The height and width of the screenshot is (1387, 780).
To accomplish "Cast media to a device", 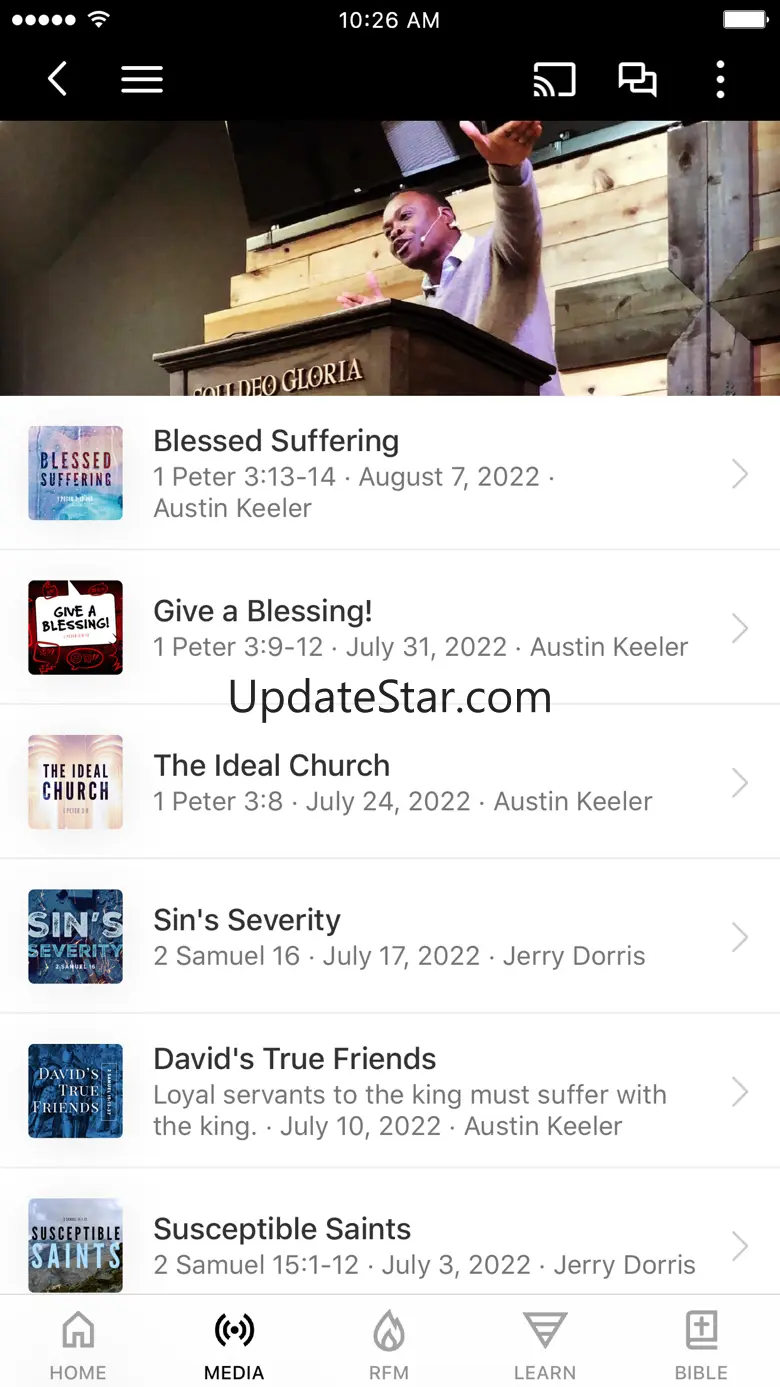I will 554,79.
